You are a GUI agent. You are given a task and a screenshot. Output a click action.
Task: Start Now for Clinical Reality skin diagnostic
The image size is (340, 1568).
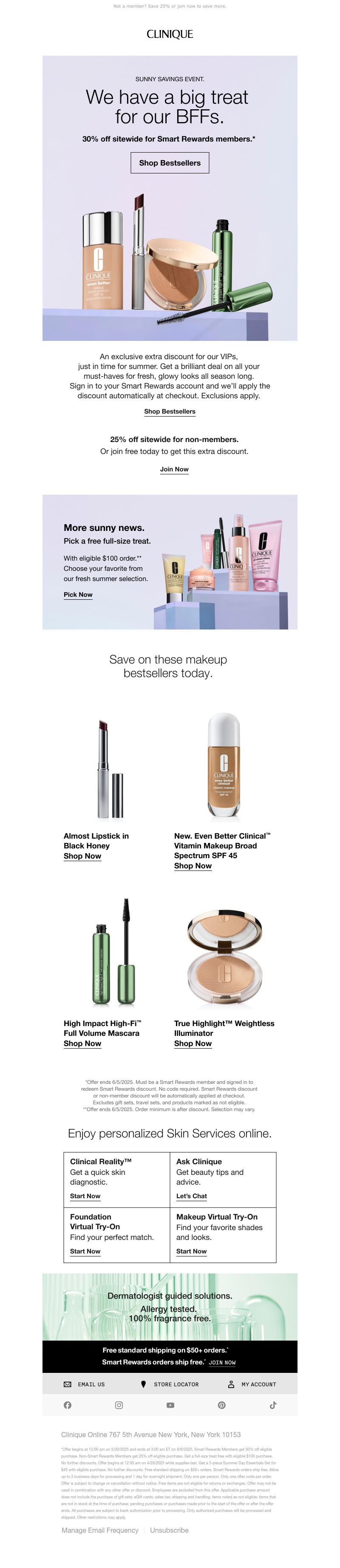(85, 1196)
